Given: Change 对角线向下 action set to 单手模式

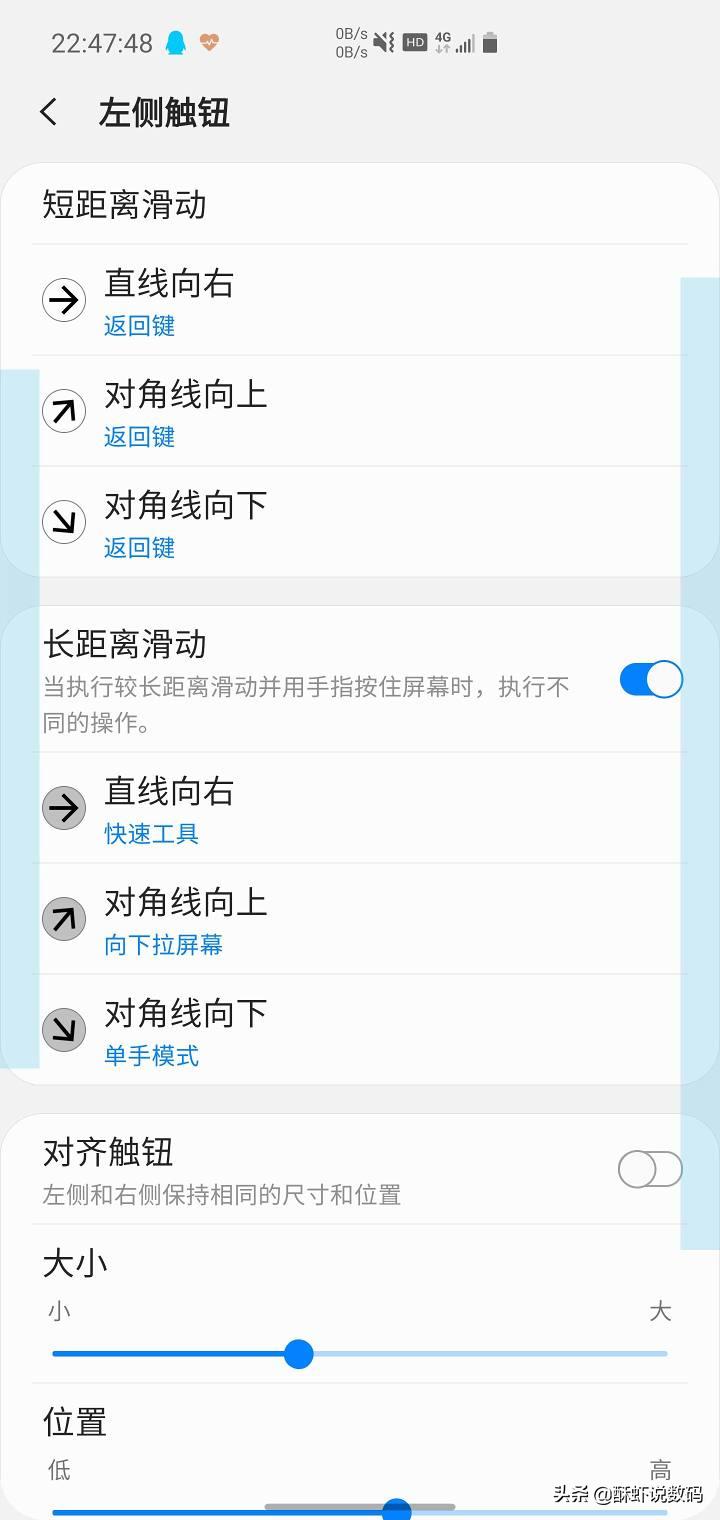Looking at the screenshot, I should tap(360, 1030).
